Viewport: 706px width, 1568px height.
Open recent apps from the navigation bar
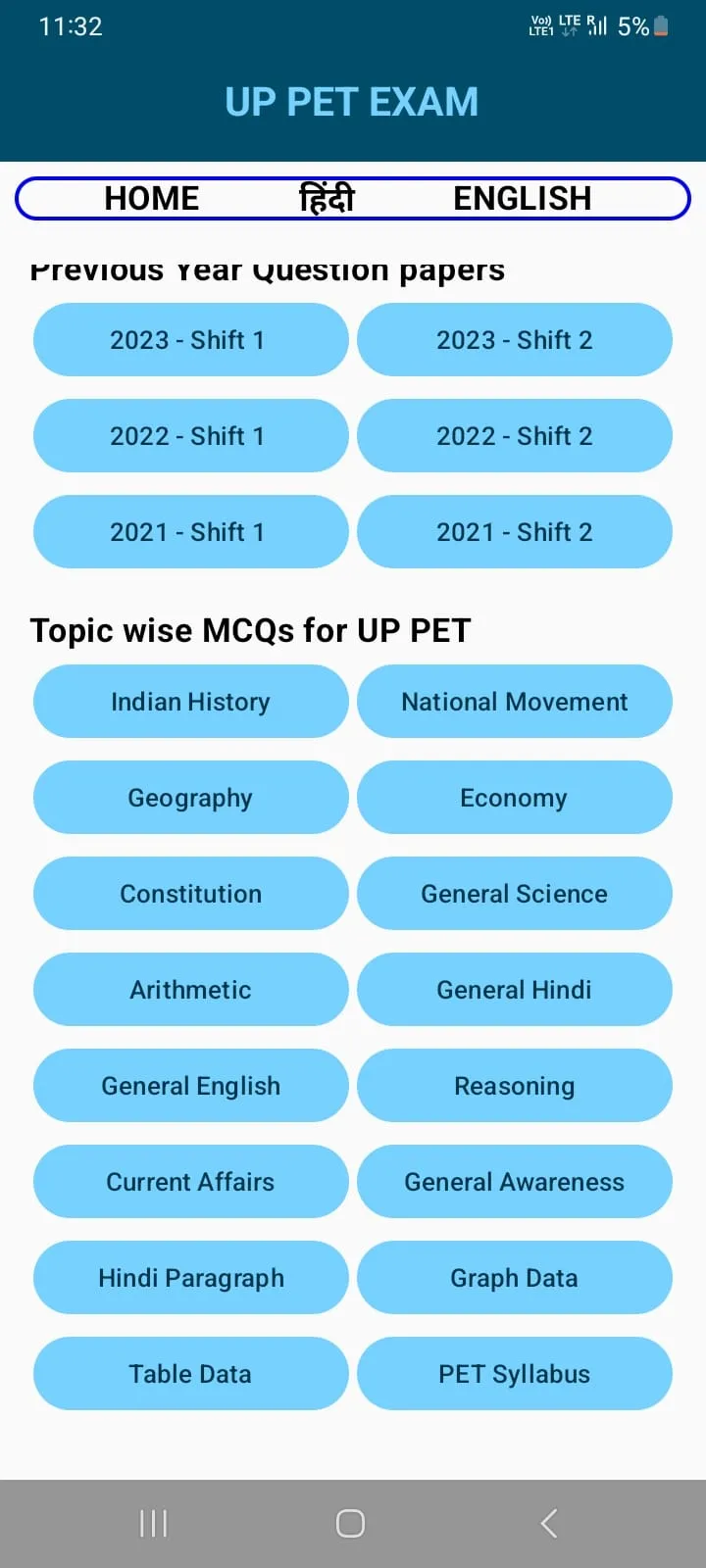tap(152, 1523)
